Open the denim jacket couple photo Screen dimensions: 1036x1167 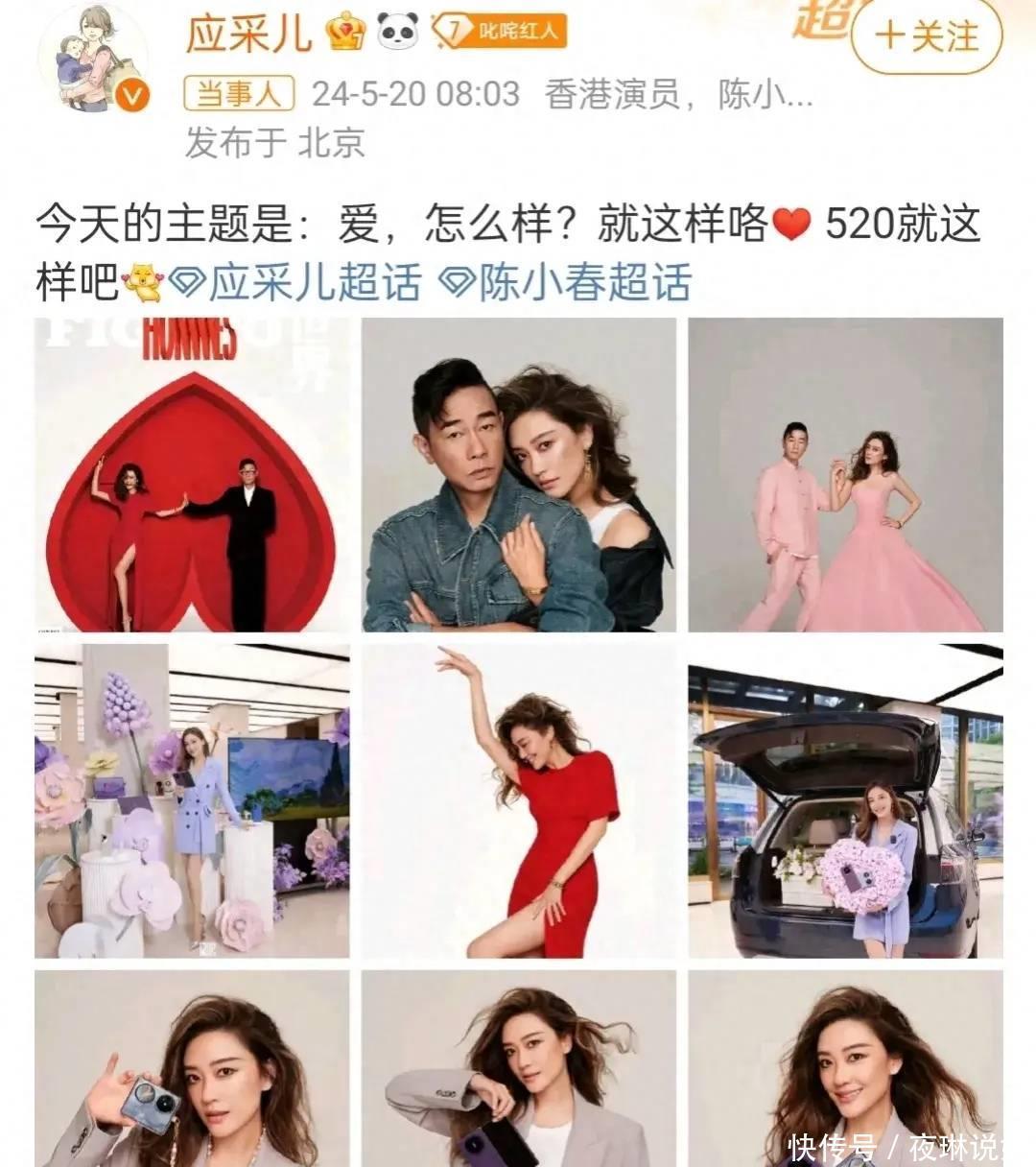click(519, 474)
